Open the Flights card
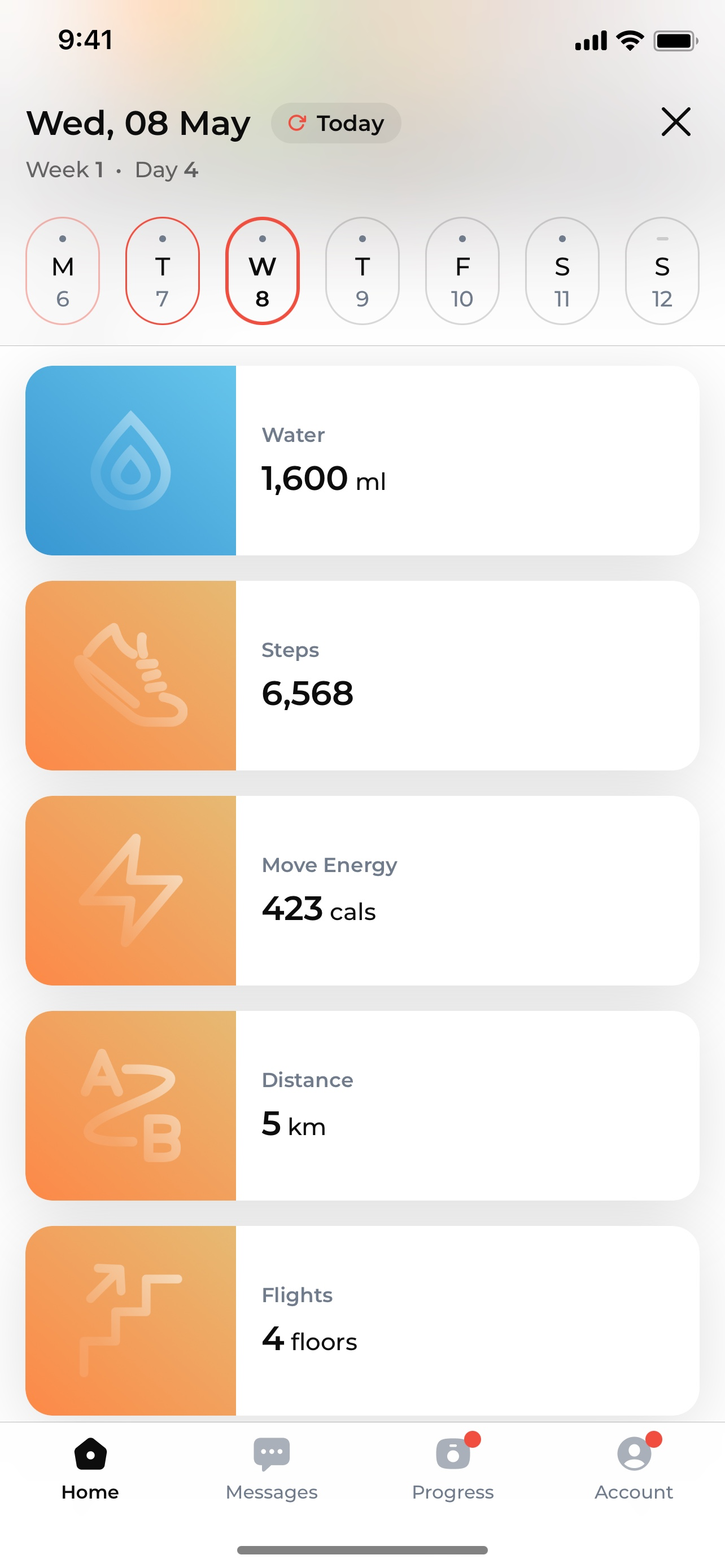The height and width of the screenshot is (1568, 725). tap(362, 1320)
